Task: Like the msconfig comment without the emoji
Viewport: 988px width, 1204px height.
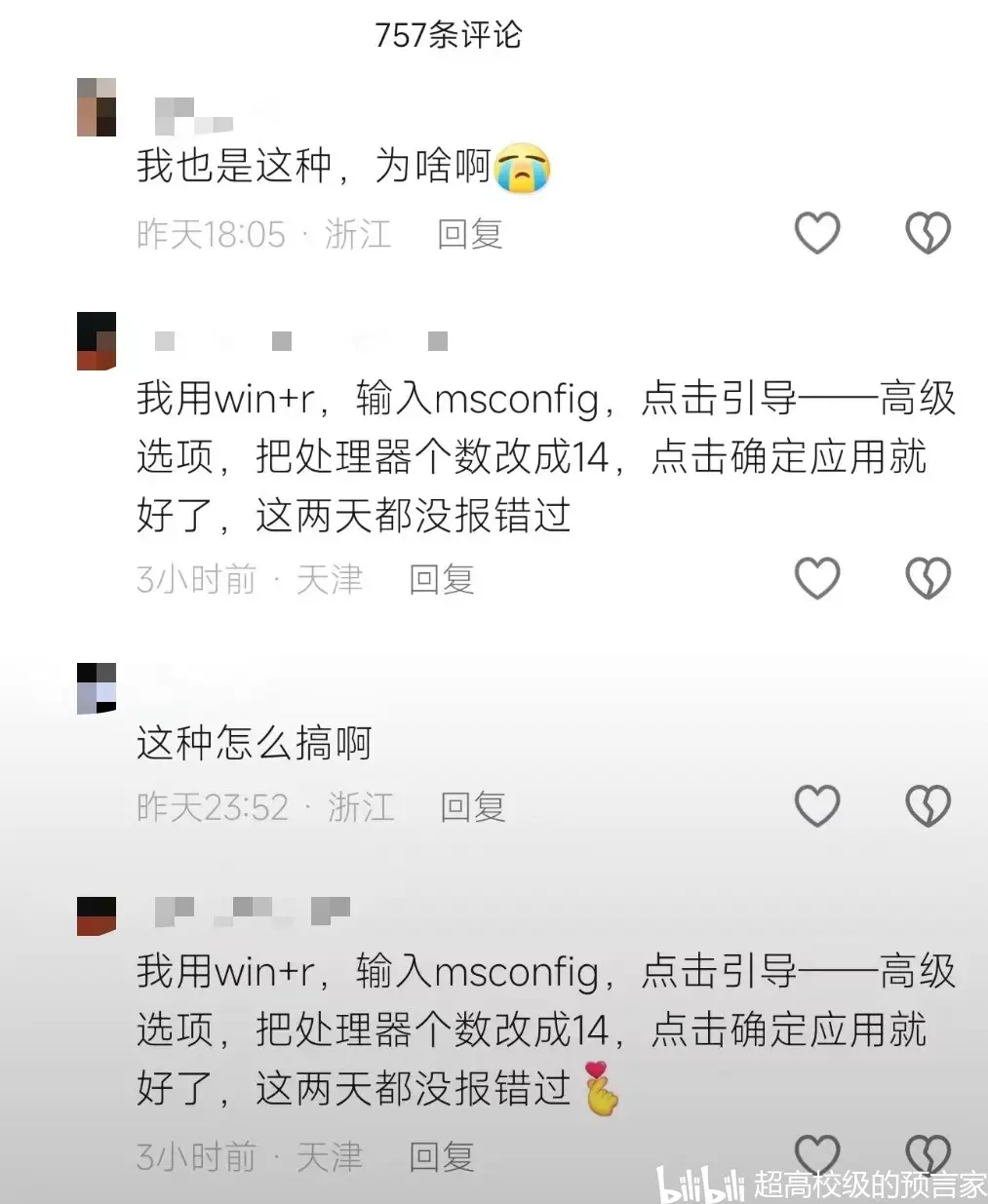Action: click(x=817, y=578)
